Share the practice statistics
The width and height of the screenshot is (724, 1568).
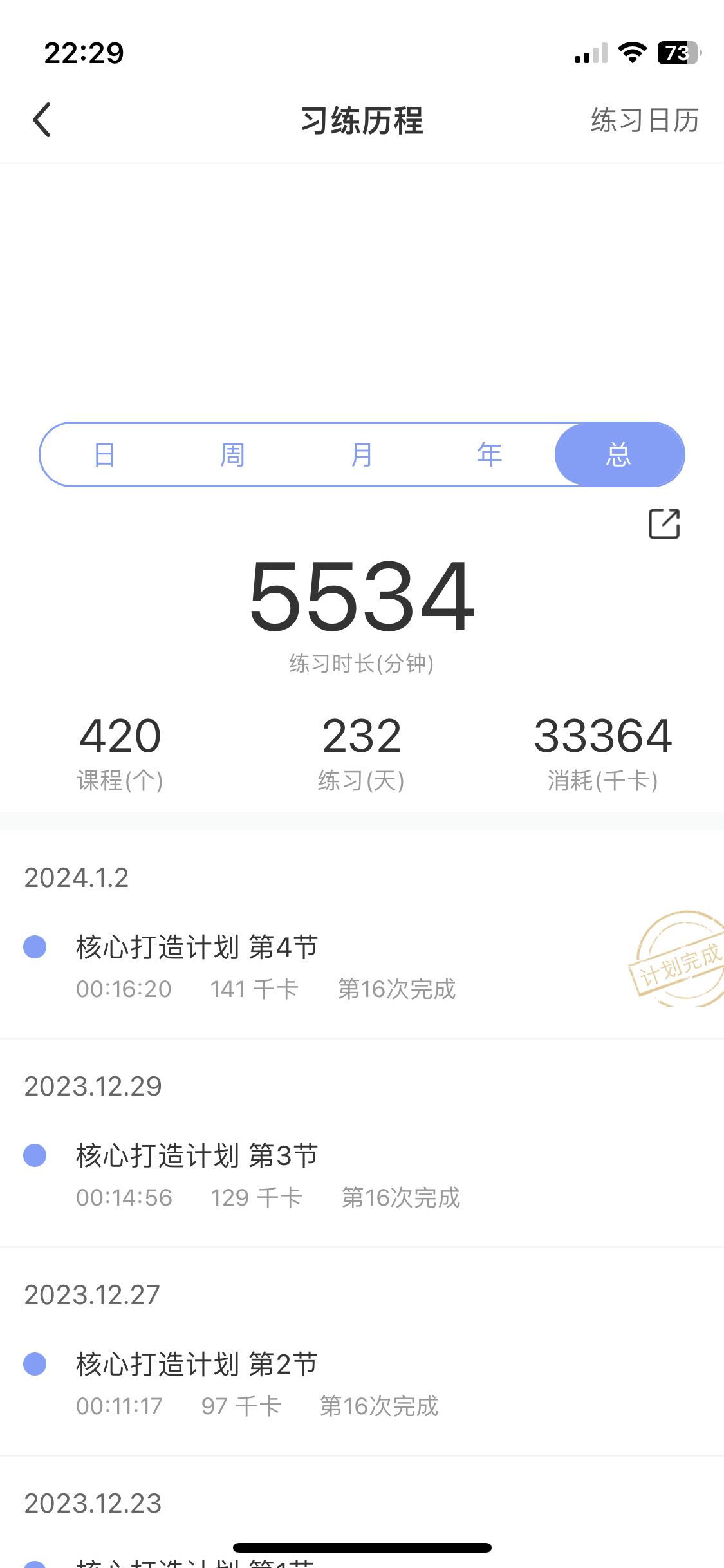(664, 523)
